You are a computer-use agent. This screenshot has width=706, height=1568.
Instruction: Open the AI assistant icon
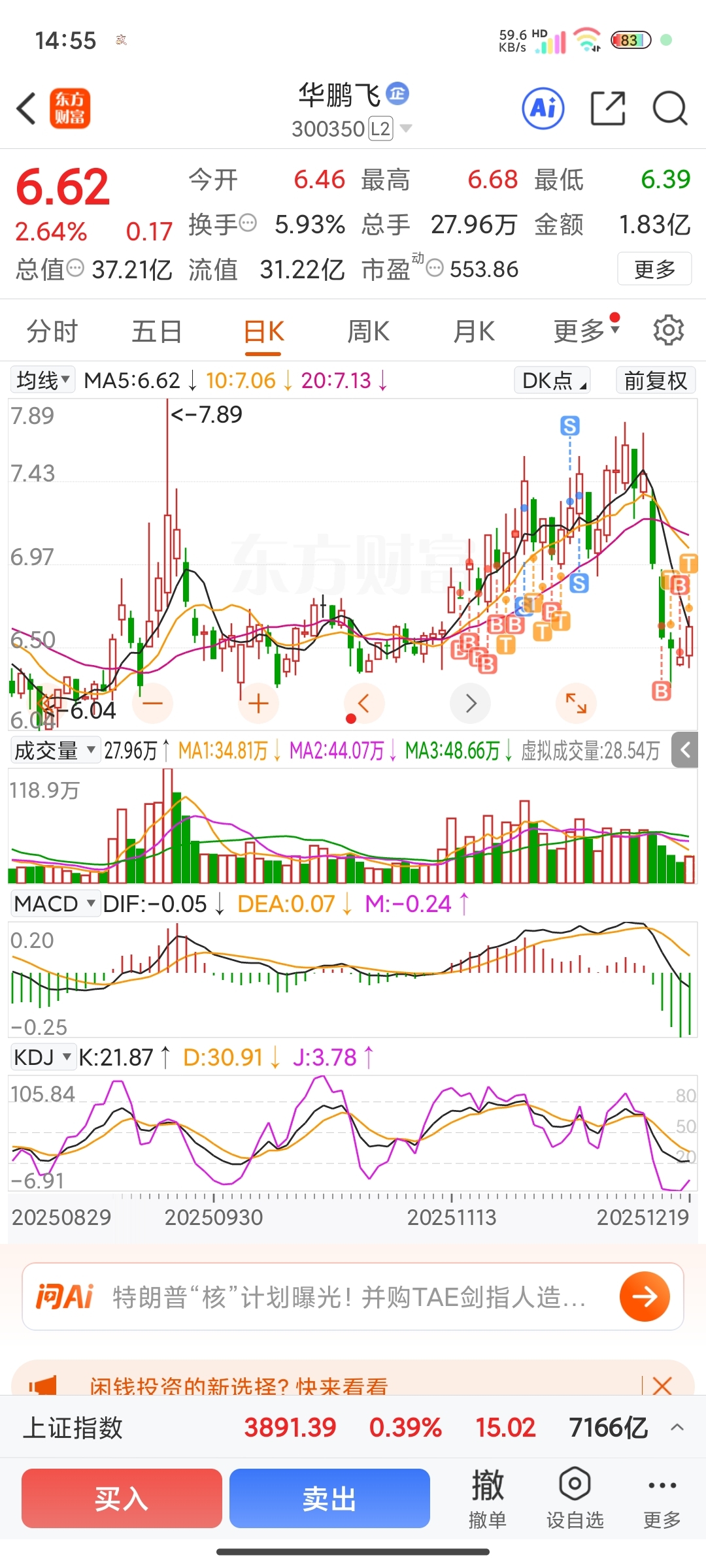[543, 108]
